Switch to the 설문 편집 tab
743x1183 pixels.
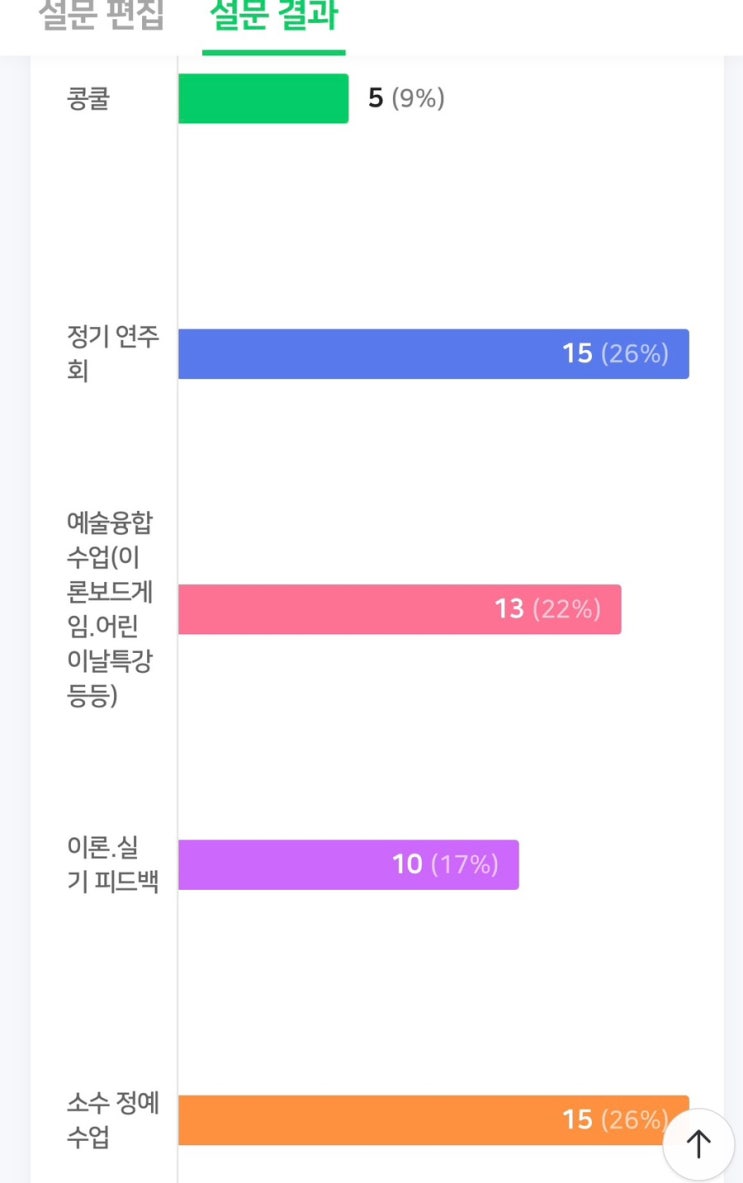point(100,17)
